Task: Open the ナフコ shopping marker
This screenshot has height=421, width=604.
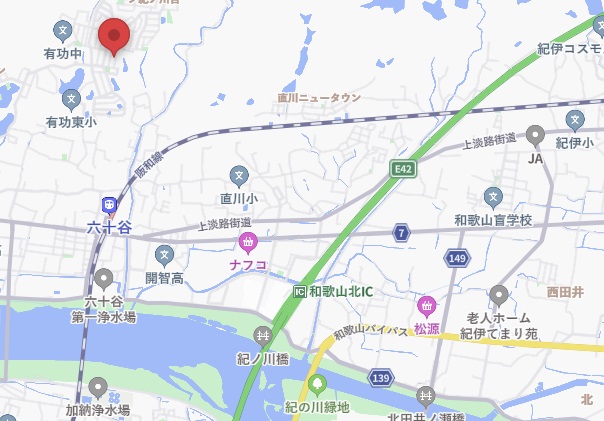Action: click(x=248, y=241)
